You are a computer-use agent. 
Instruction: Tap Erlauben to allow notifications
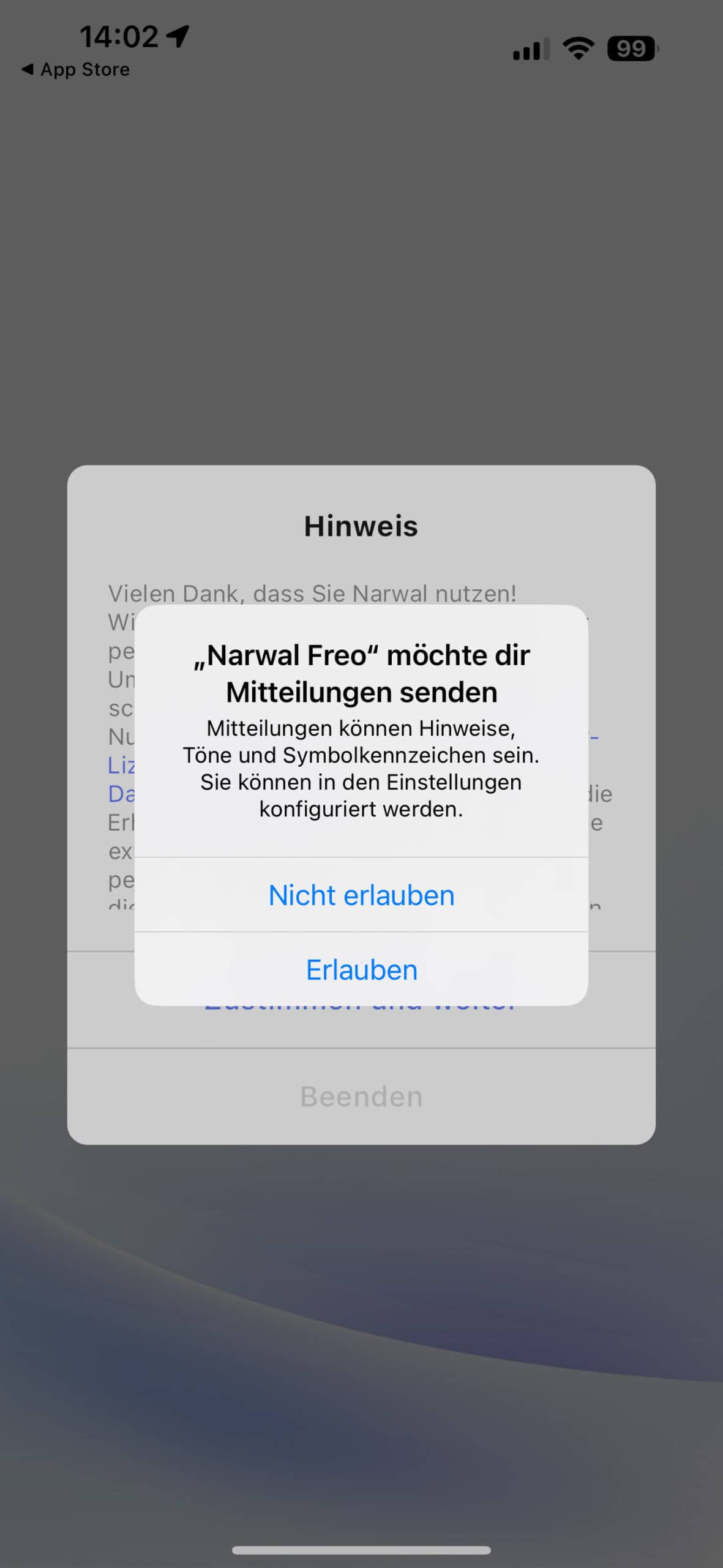[x=361, y=970]
